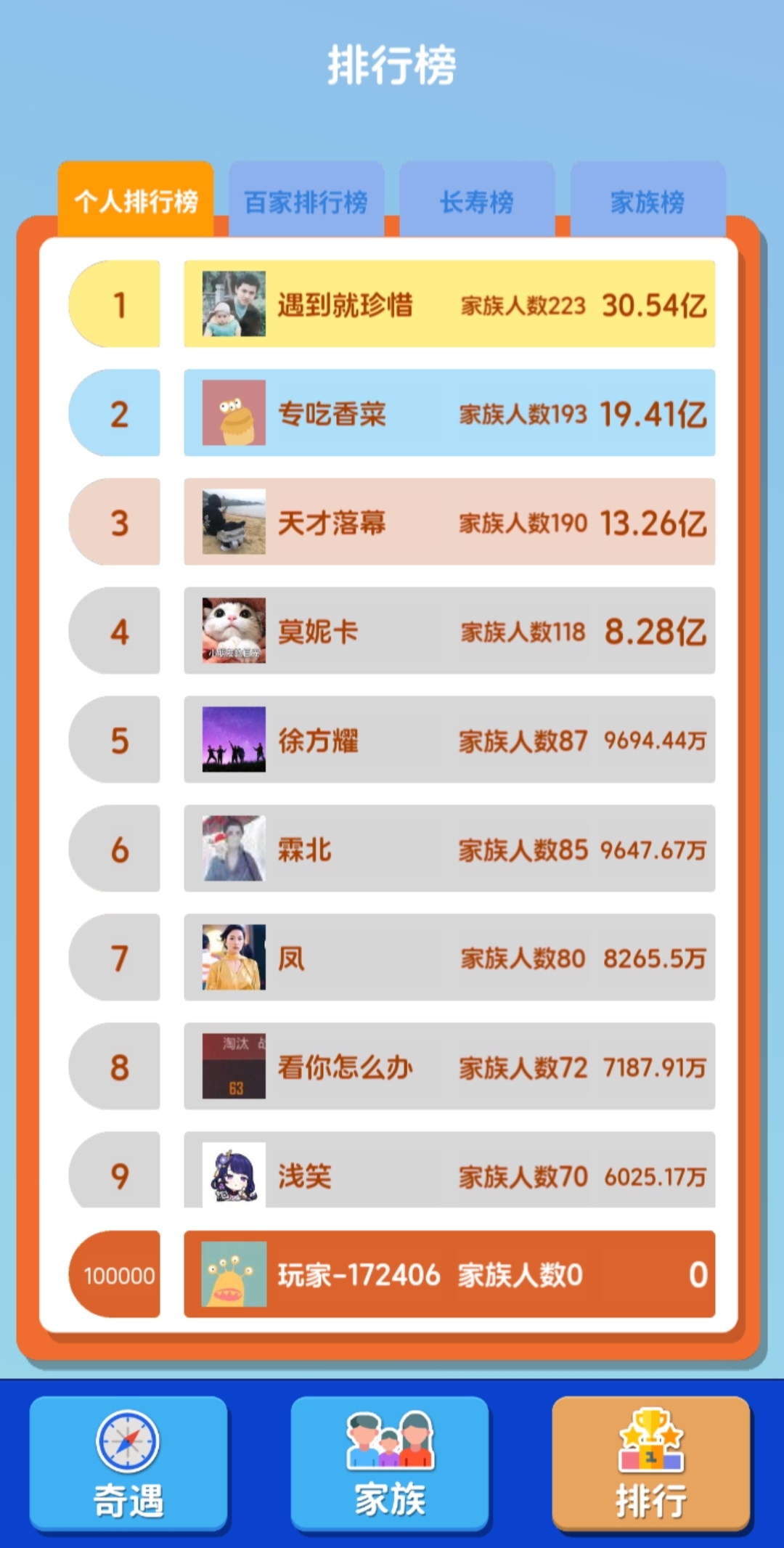784x1548 pixels.
Task: Select the player 莫妮卡
Action: [x=449, y=631]
